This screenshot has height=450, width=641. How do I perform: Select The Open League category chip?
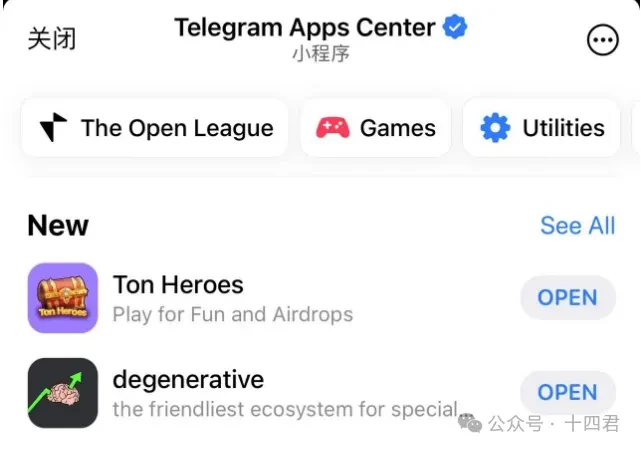coord(155,128)
